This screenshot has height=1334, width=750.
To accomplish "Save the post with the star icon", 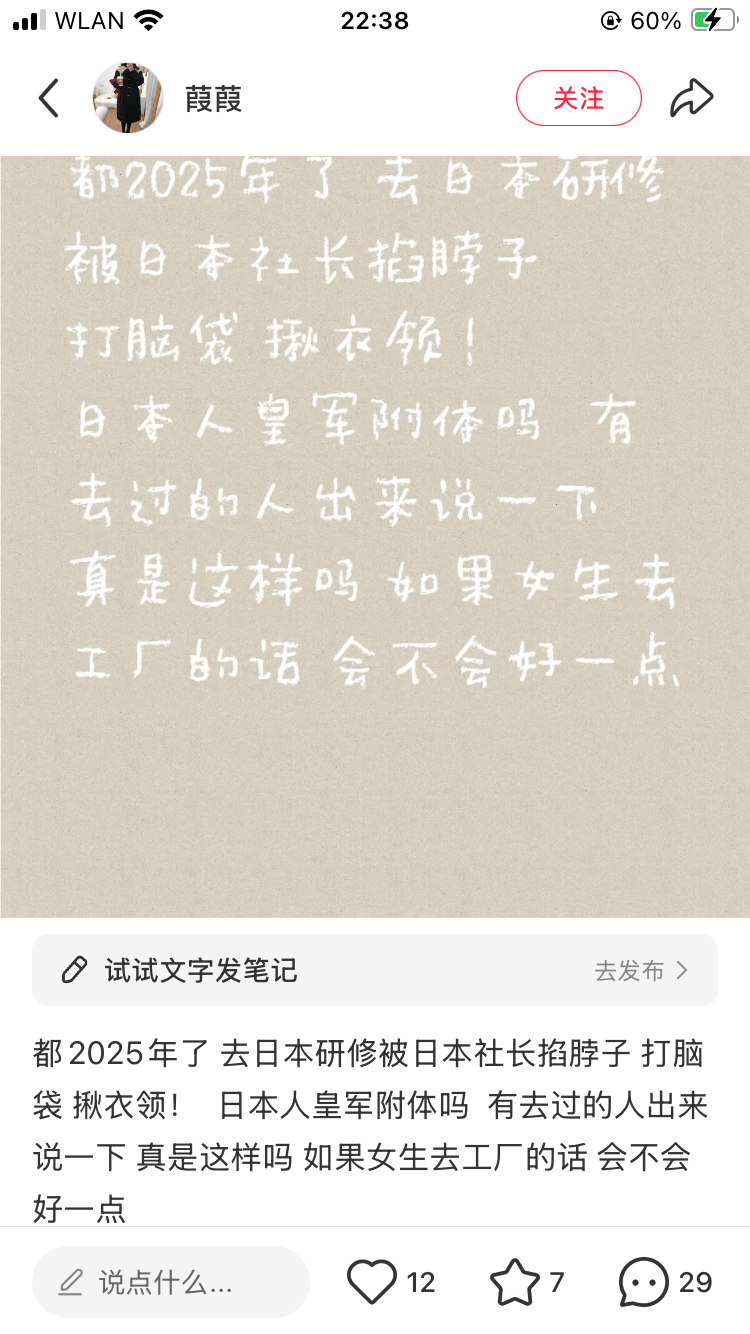I will click(514, 1282).
